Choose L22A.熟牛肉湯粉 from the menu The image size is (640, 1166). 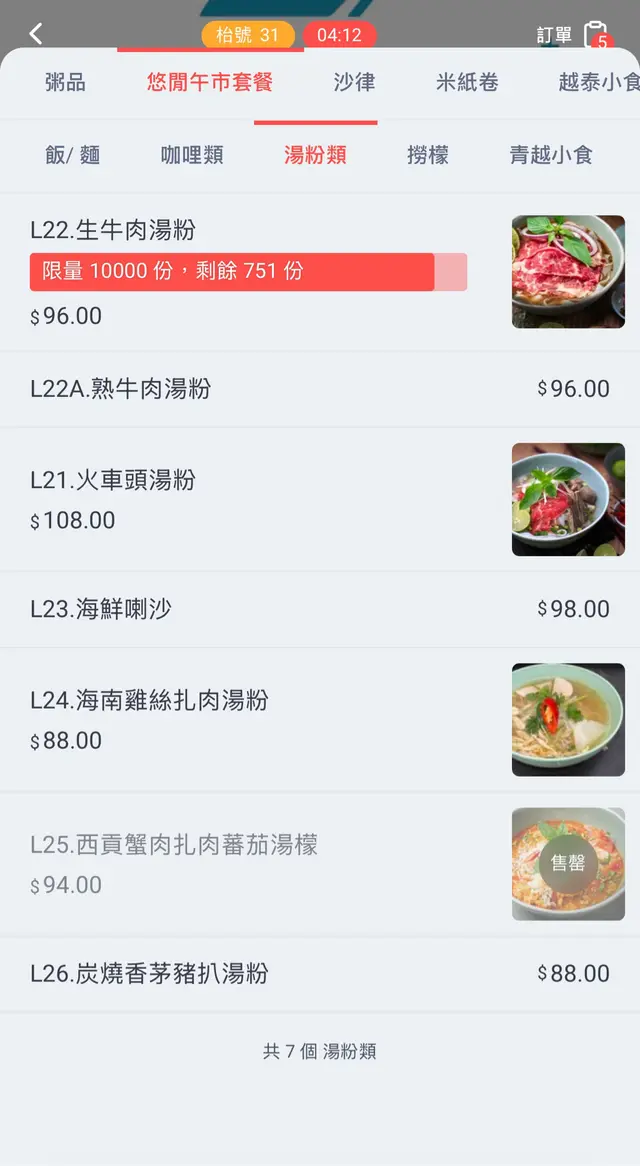tap(120, 389)
